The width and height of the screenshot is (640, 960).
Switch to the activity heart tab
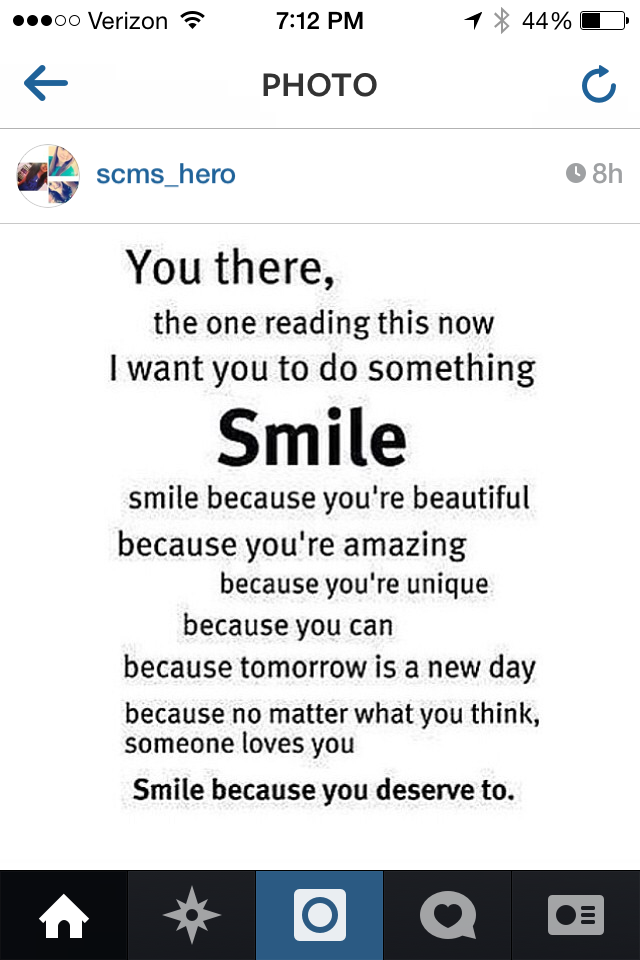click(x=448, y=915)
